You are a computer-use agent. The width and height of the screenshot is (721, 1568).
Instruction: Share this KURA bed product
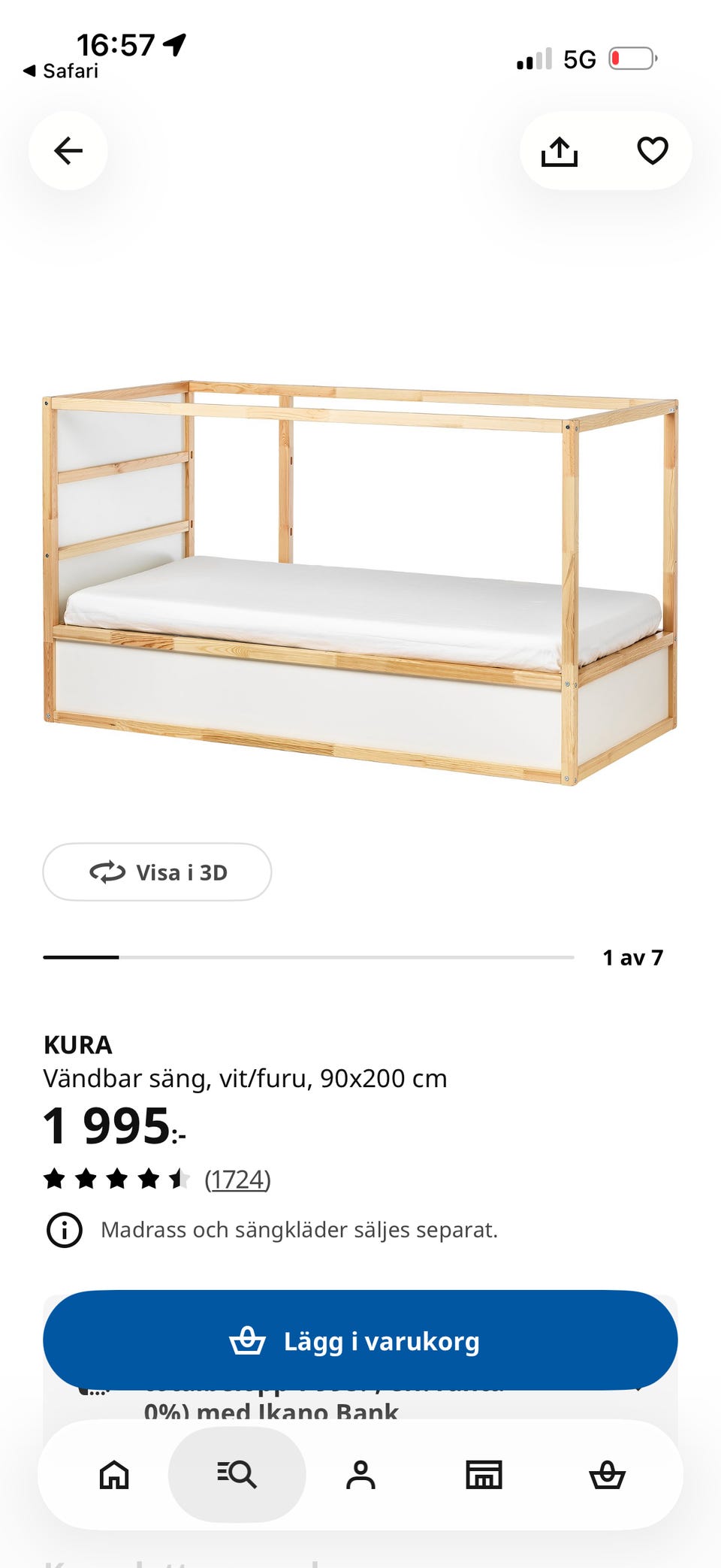(x=560, y=151)
